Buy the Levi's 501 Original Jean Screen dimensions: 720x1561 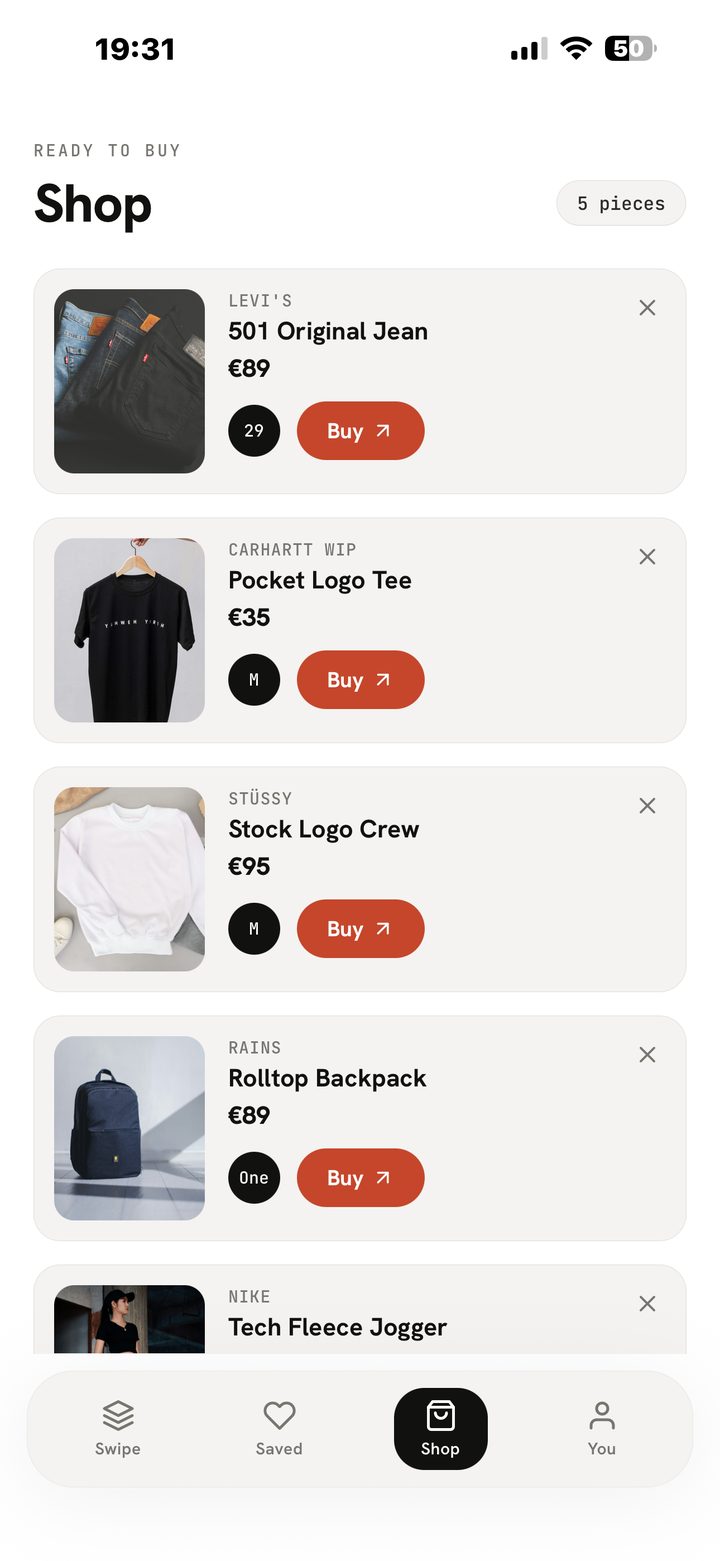click(x=361, y=431)
